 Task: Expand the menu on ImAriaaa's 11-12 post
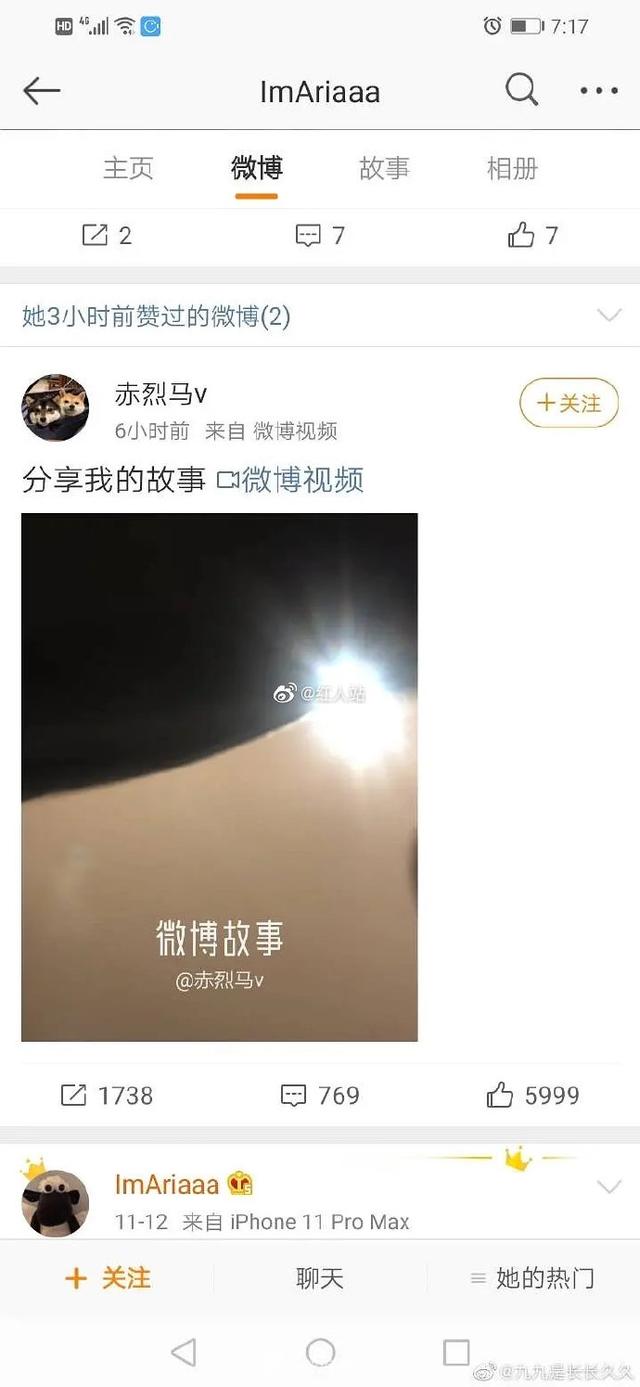click(609, 1186)
